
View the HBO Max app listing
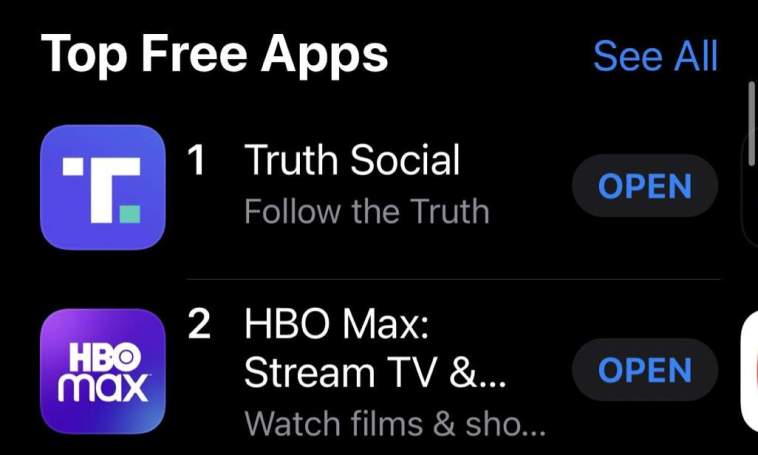pos(375,372)
